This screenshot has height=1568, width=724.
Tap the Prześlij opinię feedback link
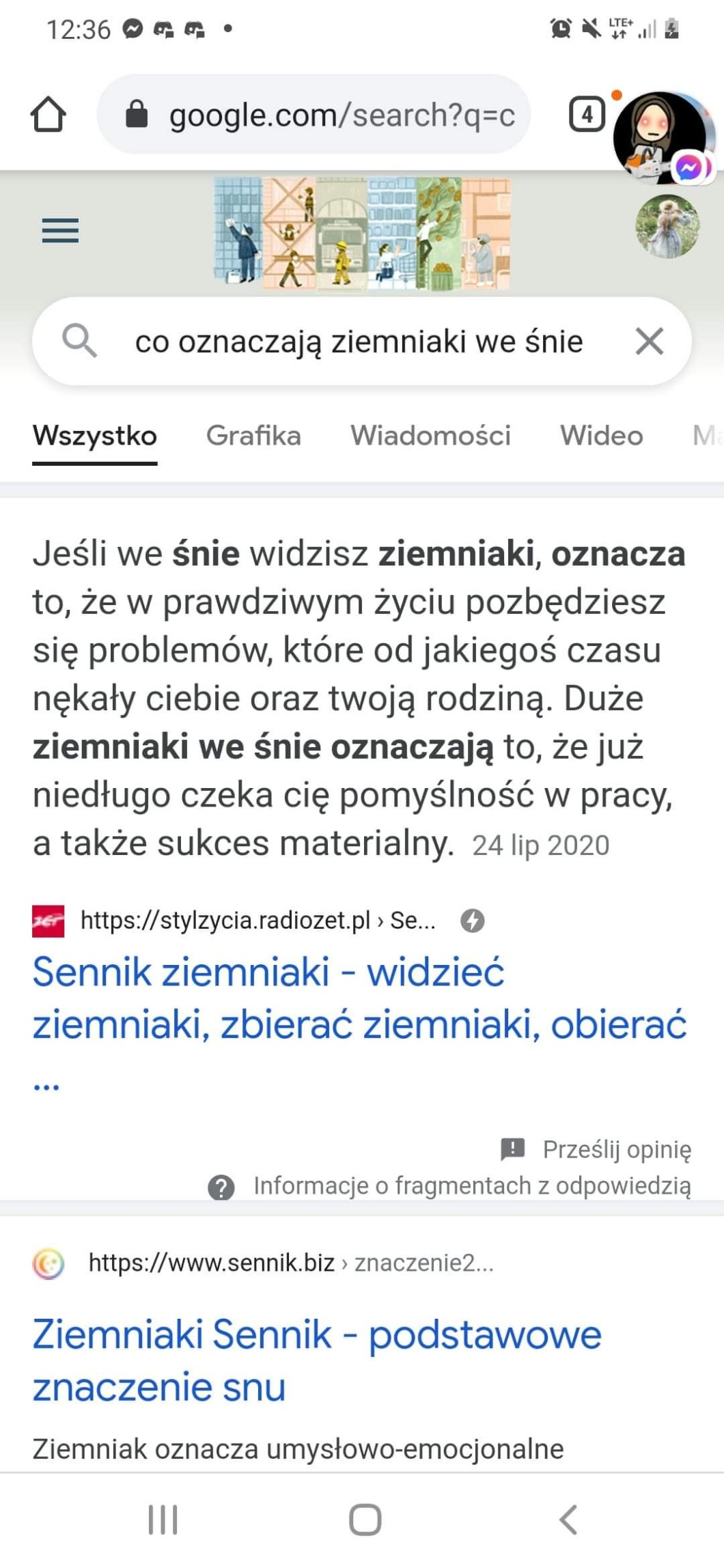[615, 1149]
